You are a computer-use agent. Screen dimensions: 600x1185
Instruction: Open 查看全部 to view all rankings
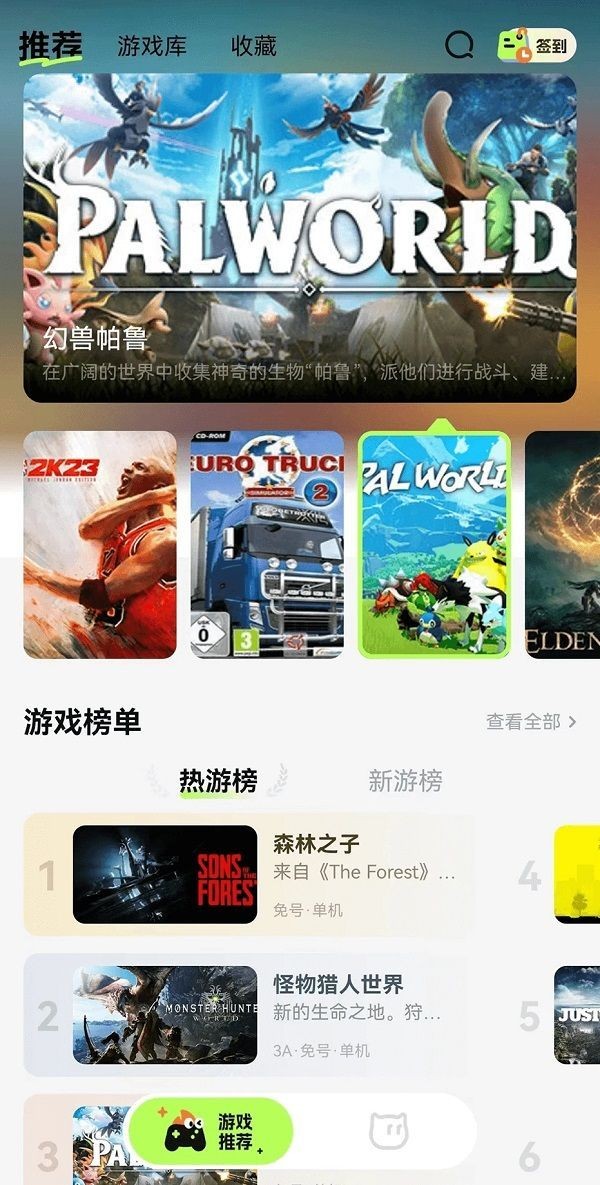coord(531,721)
